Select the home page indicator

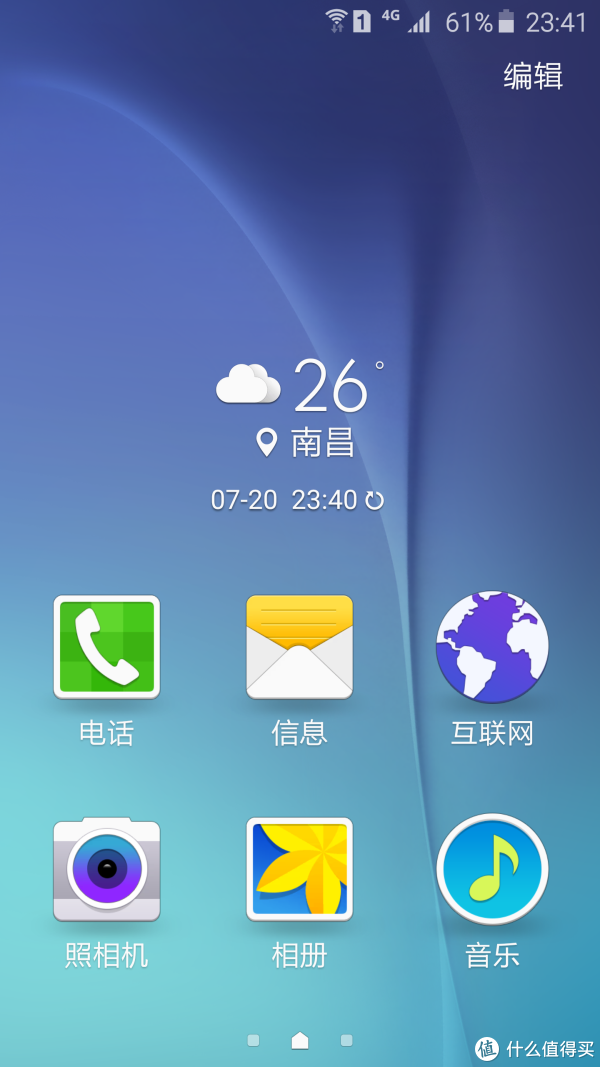tap(300, 1040)
